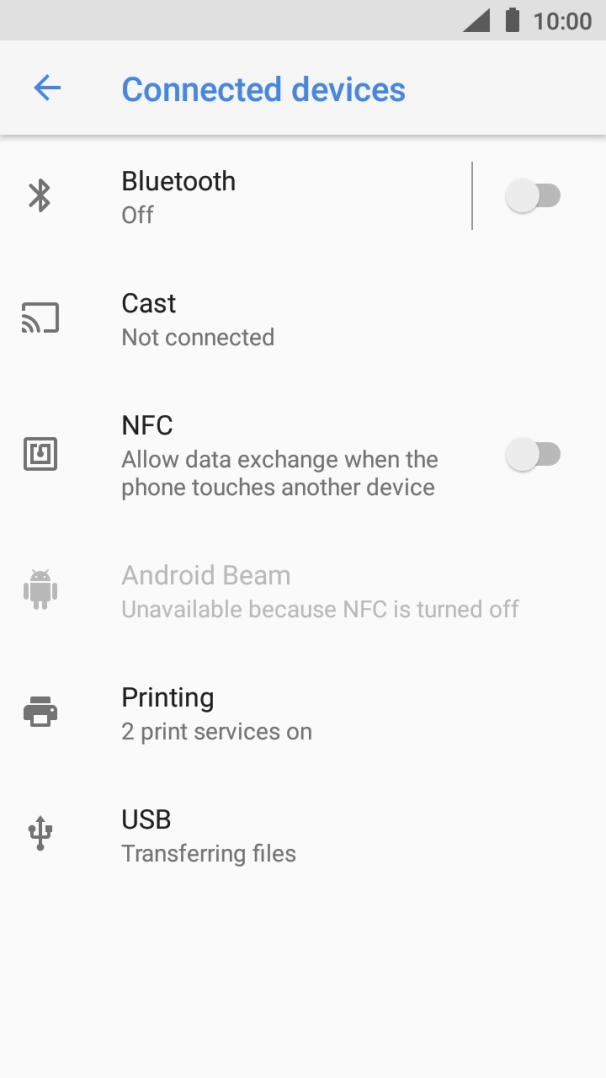Open USB transferring files options
606x1078 pixels.
(303, 835)
